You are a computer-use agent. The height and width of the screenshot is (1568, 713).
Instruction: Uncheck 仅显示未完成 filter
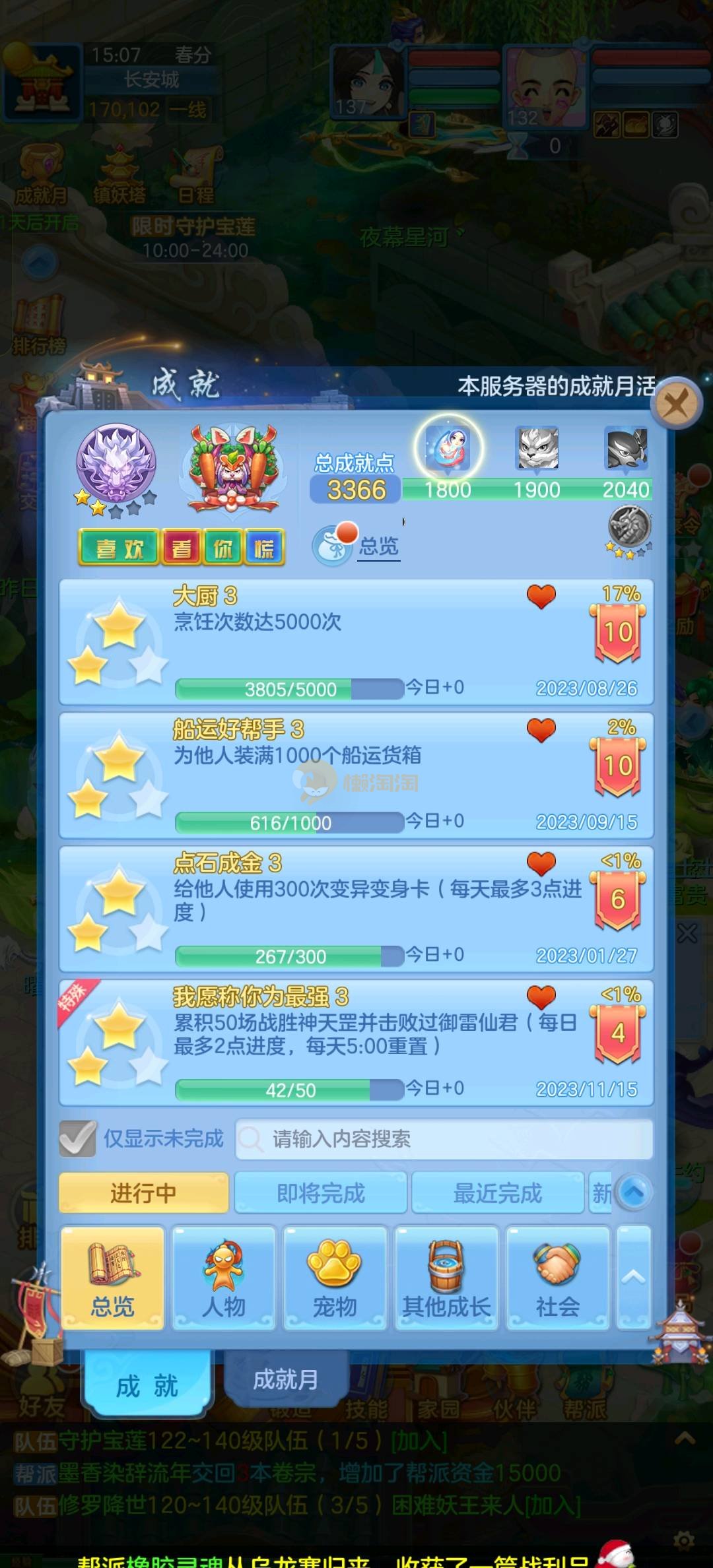tap(78, 1138)
